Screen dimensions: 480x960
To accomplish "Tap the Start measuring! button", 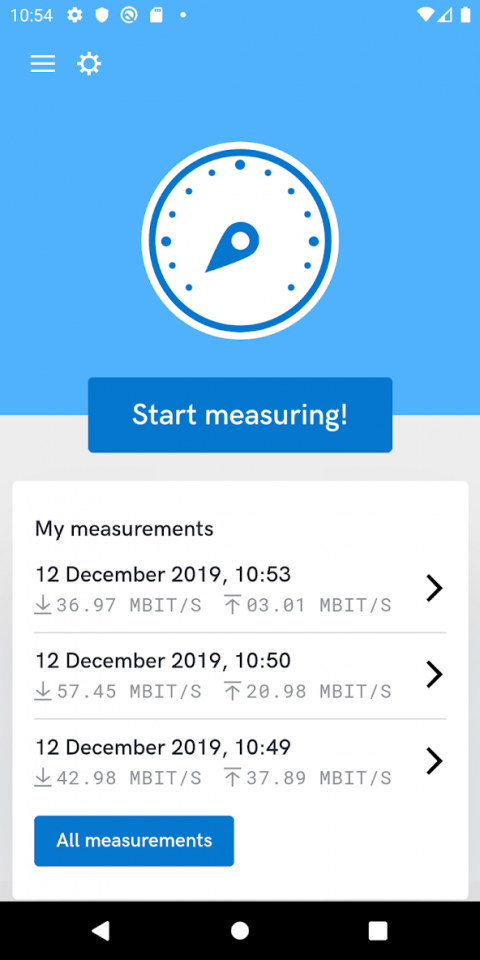I will 240,415.
